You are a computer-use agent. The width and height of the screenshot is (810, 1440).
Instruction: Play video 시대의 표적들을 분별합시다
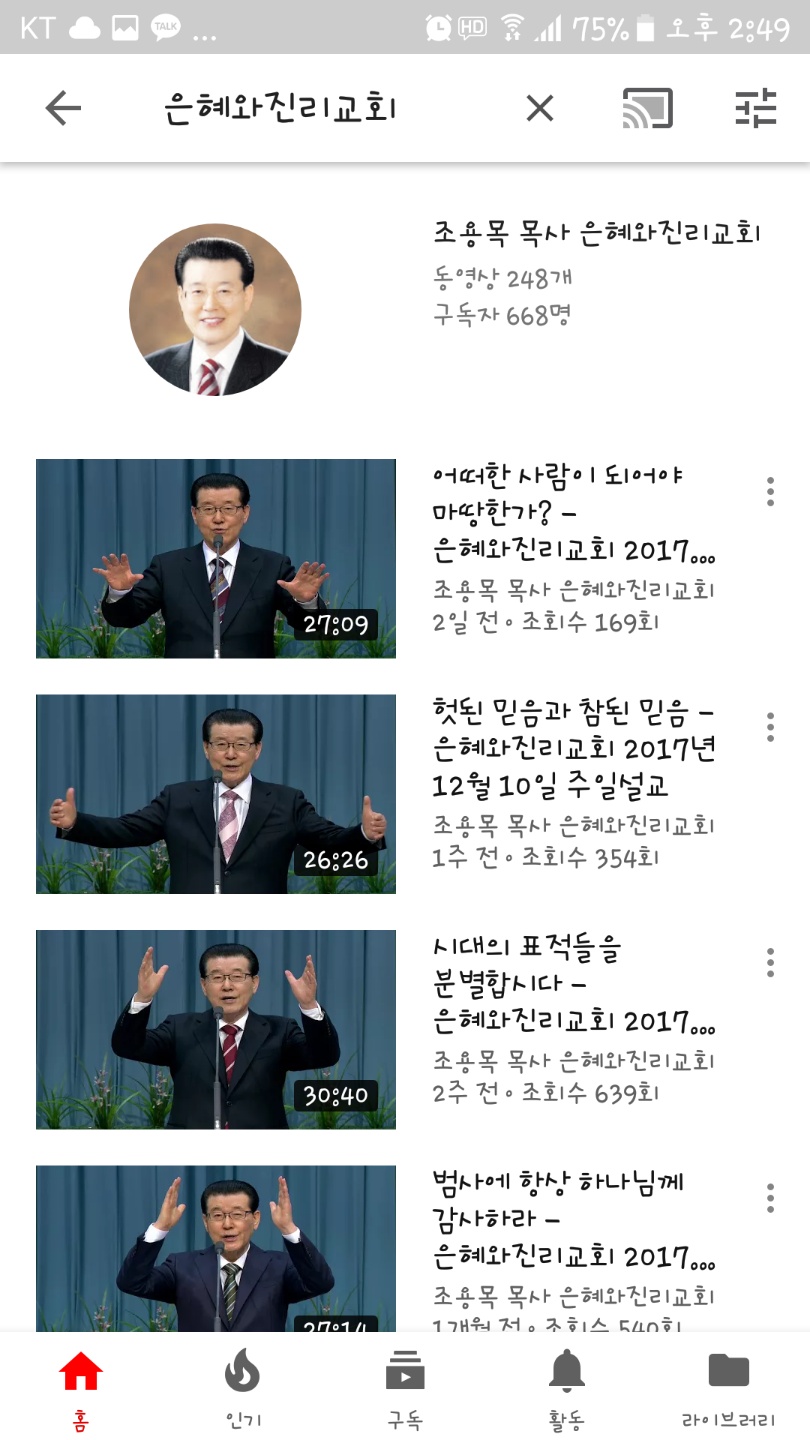pos(216,1029)
